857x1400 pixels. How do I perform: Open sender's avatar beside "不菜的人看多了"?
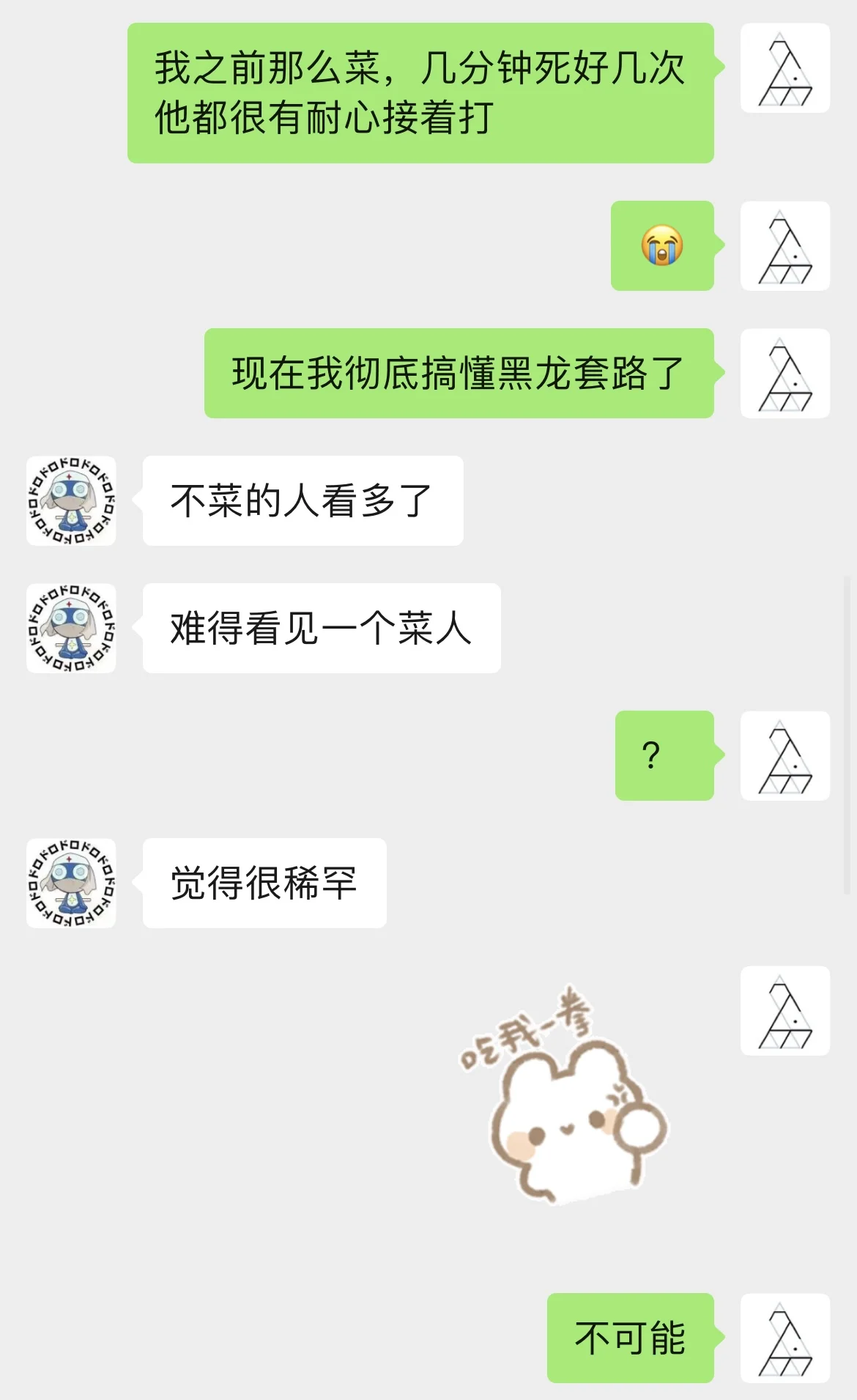pyautogui.click(x=71, y=501)
